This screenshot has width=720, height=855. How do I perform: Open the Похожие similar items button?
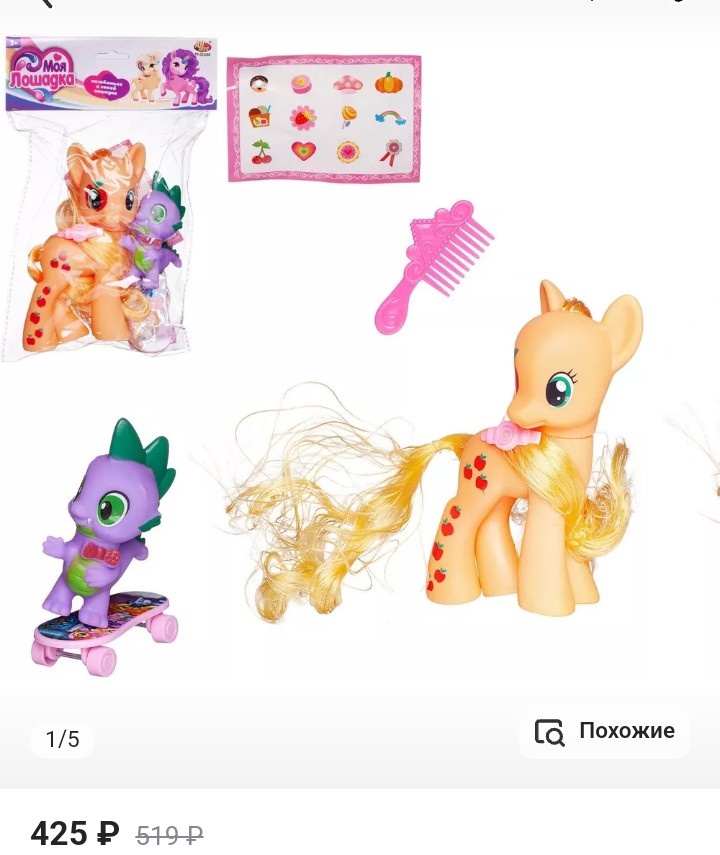click(x=604, y=731)
